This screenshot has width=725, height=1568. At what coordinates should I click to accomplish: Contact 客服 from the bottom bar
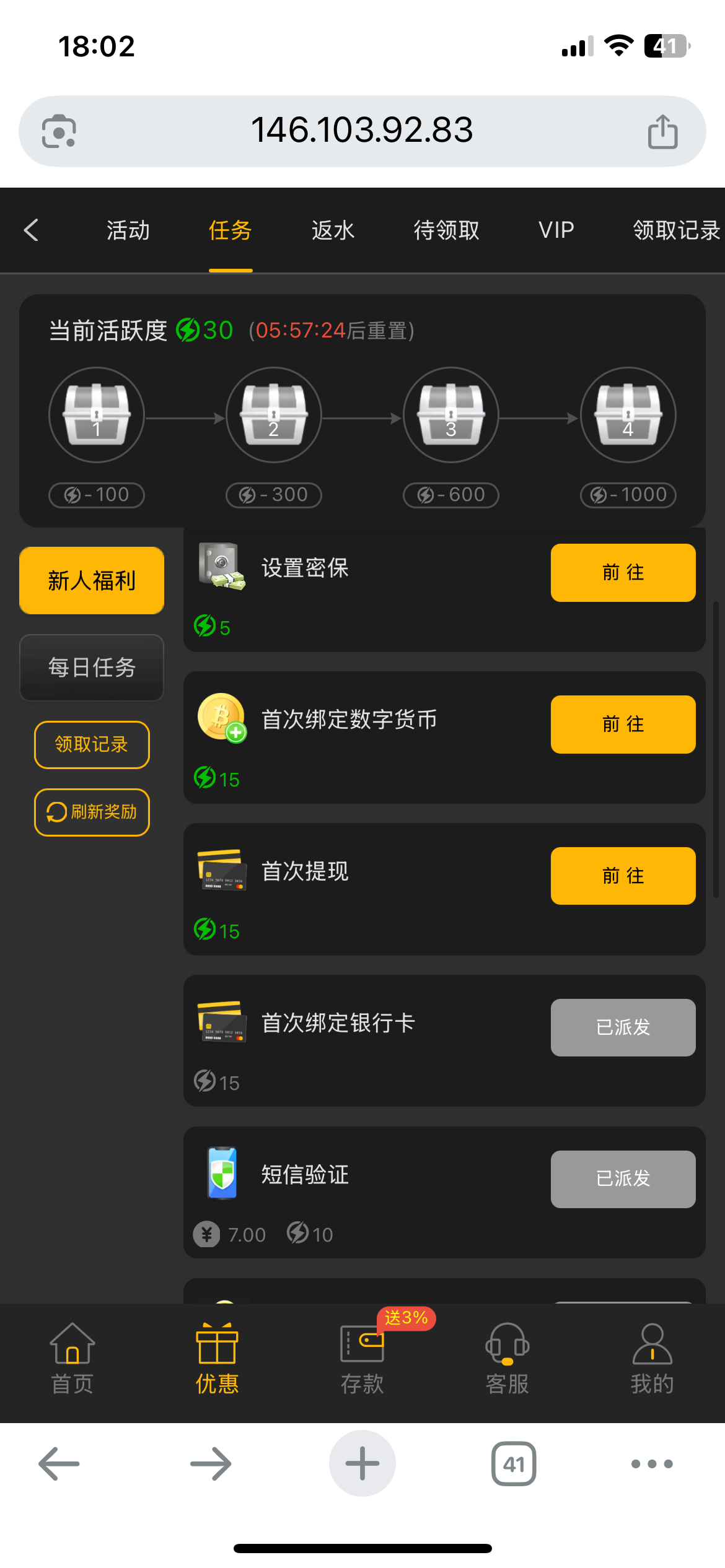click(x=507, y=1359)
